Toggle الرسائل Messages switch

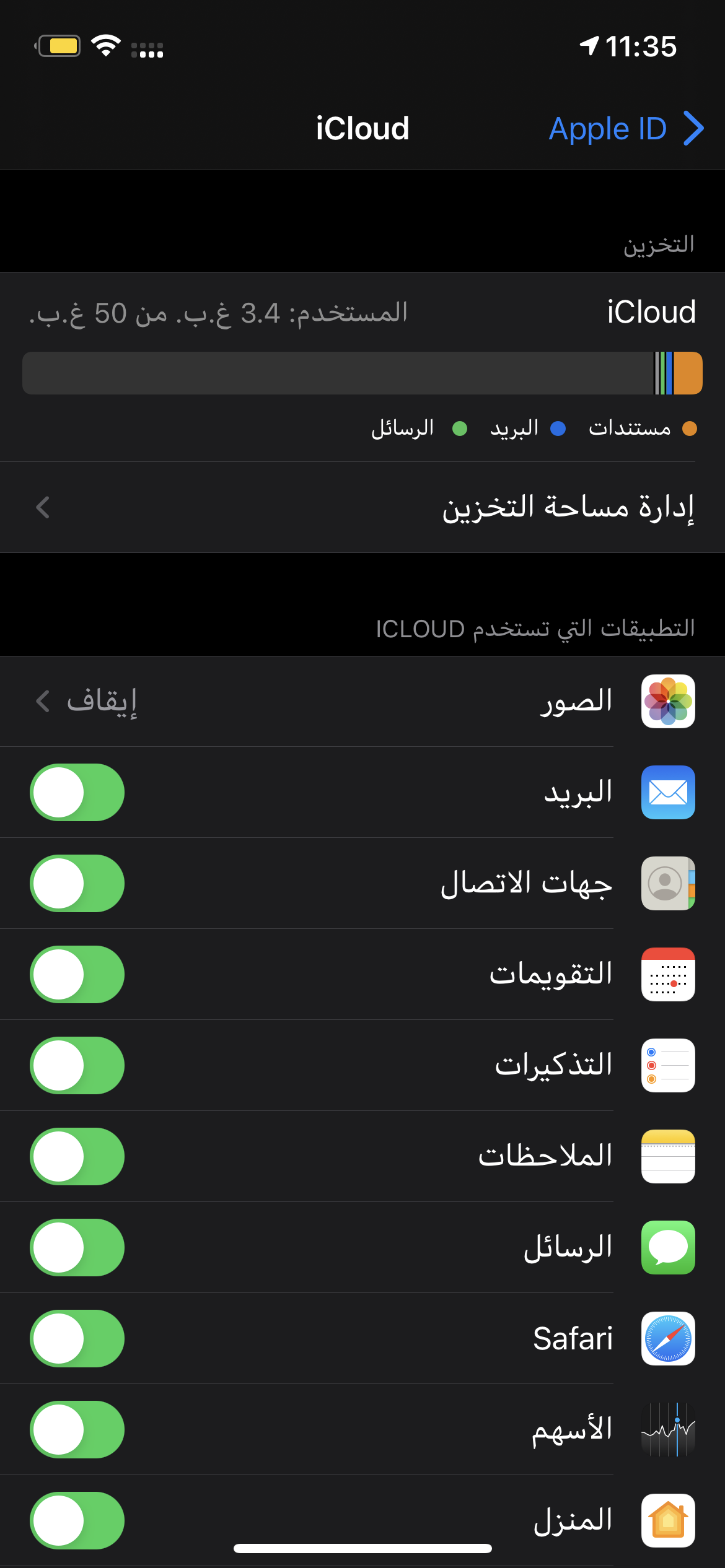click(x=77, y=1247)
